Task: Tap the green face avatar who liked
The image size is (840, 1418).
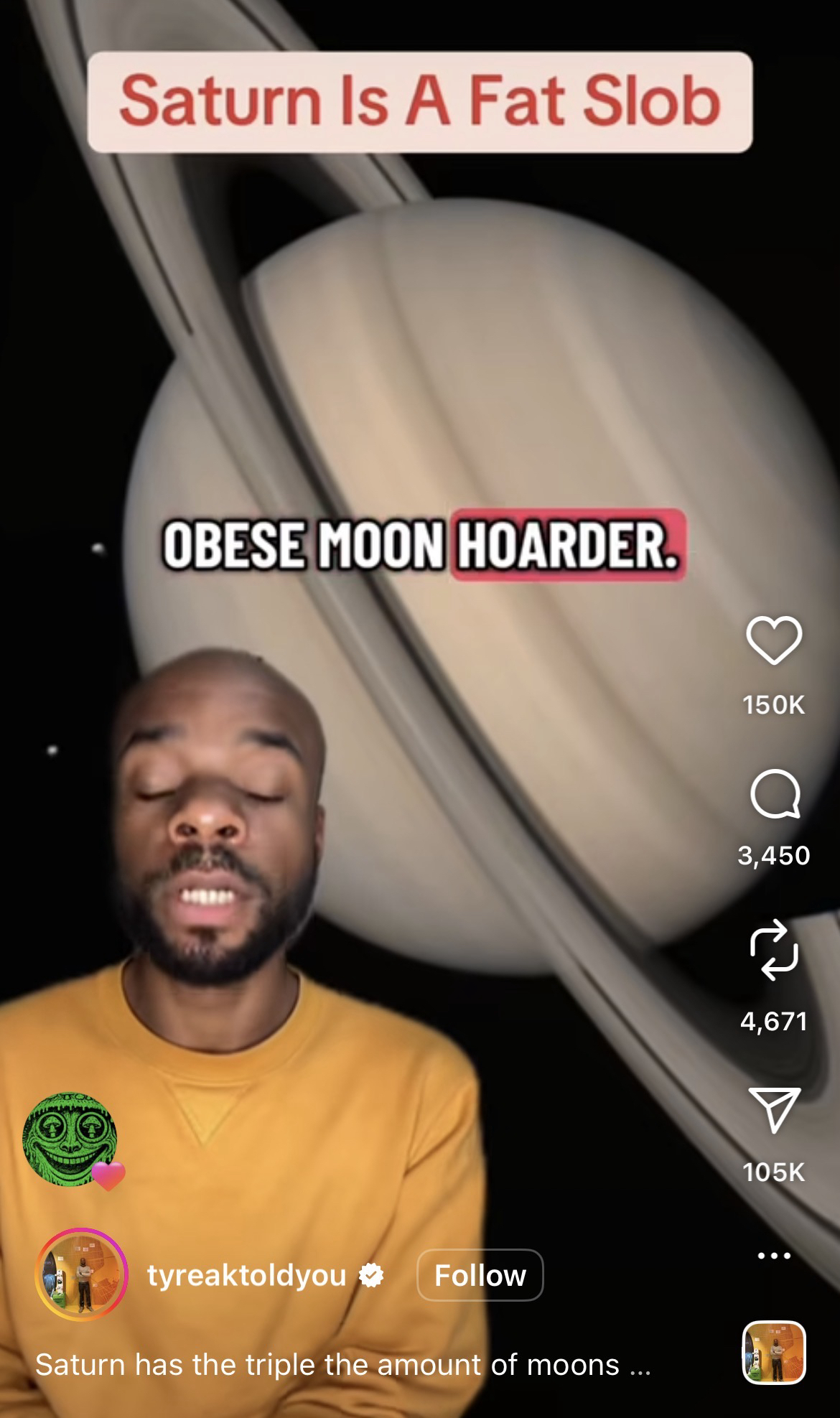Action: coord(70,1140)
